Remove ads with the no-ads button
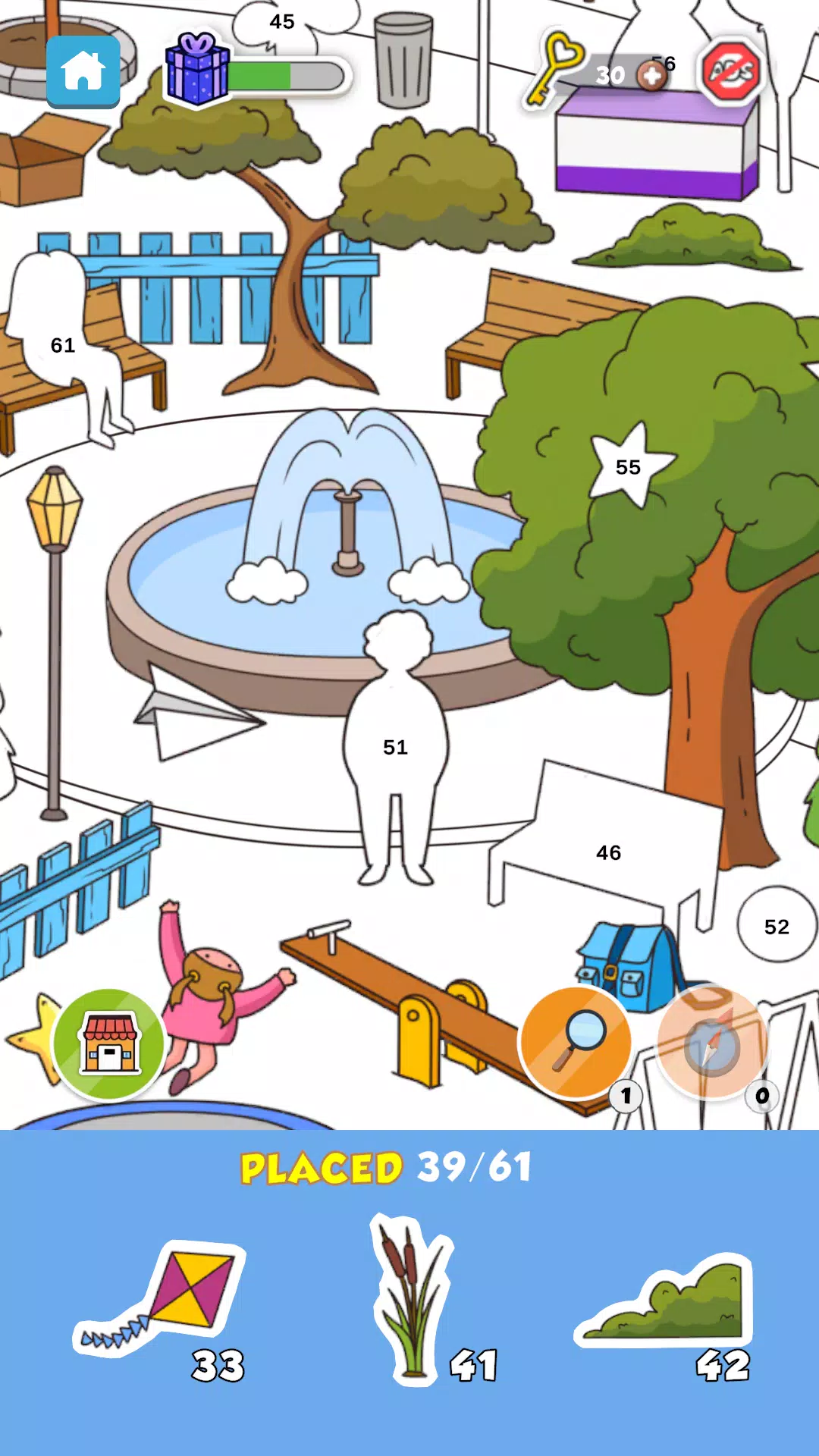Viewport: 819px width, 1456px height. (x=731, y=71)
